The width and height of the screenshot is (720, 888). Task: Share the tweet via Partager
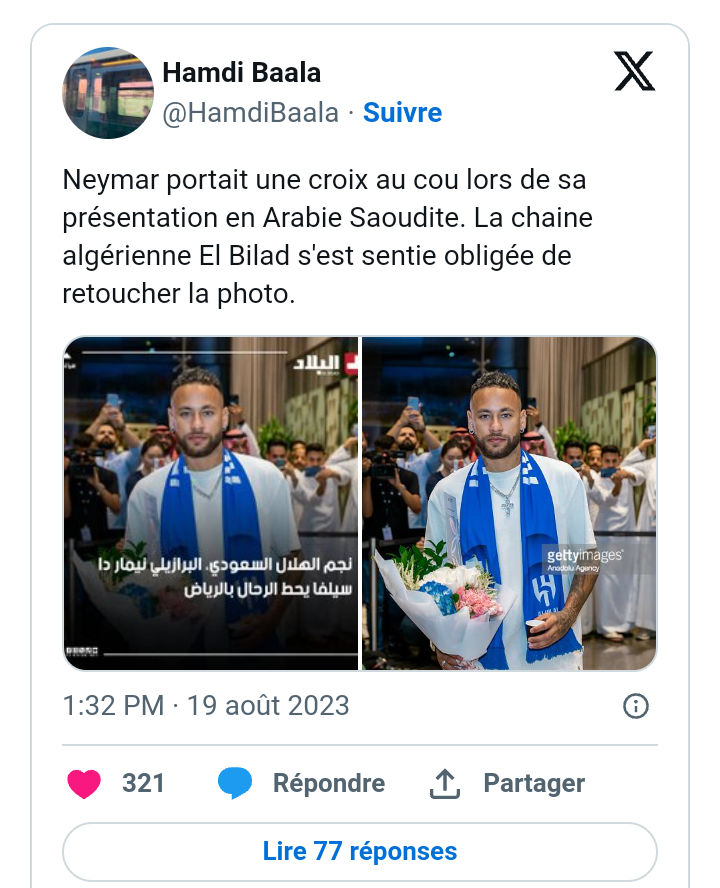click(508, 783)
